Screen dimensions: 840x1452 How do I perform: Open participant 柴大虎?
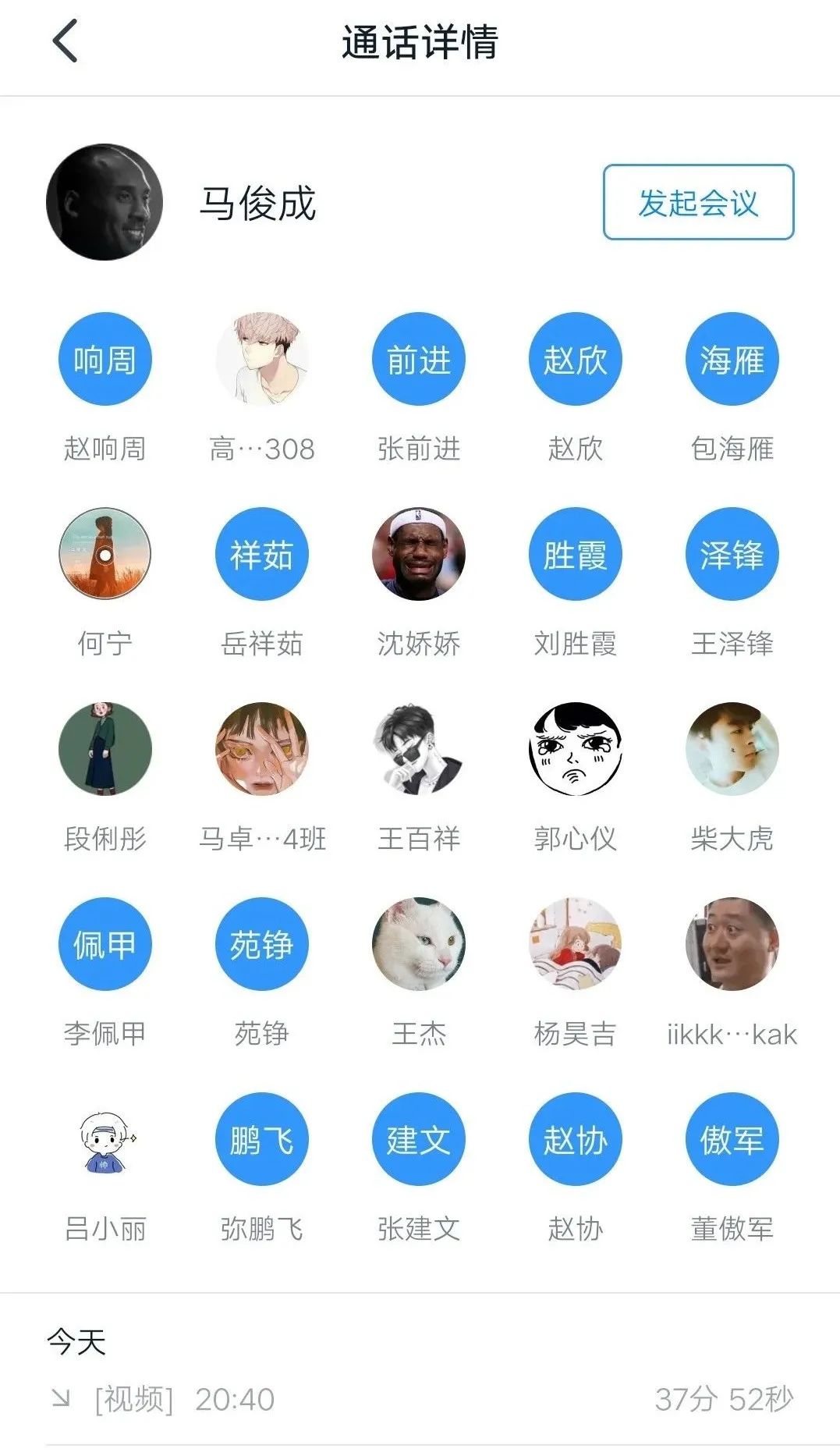pyautogui.click(x=732, y=749)
